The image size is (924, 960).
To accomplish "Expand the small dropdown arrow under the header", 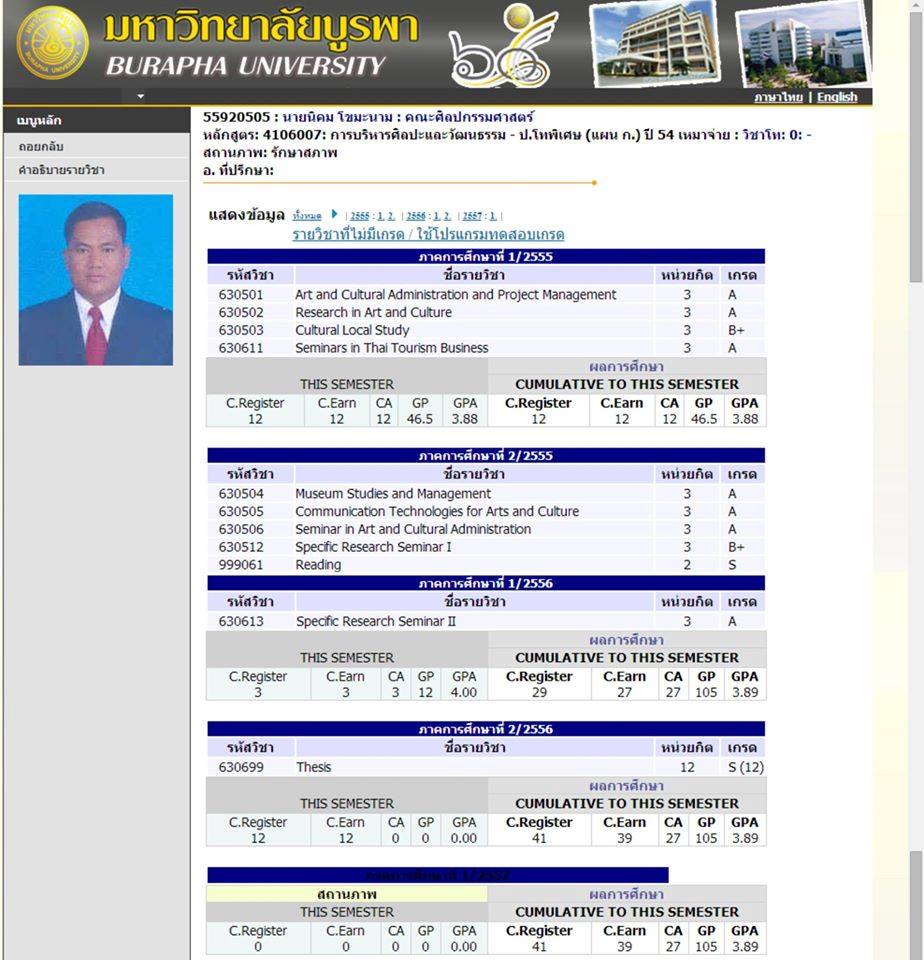I will 141,97.
